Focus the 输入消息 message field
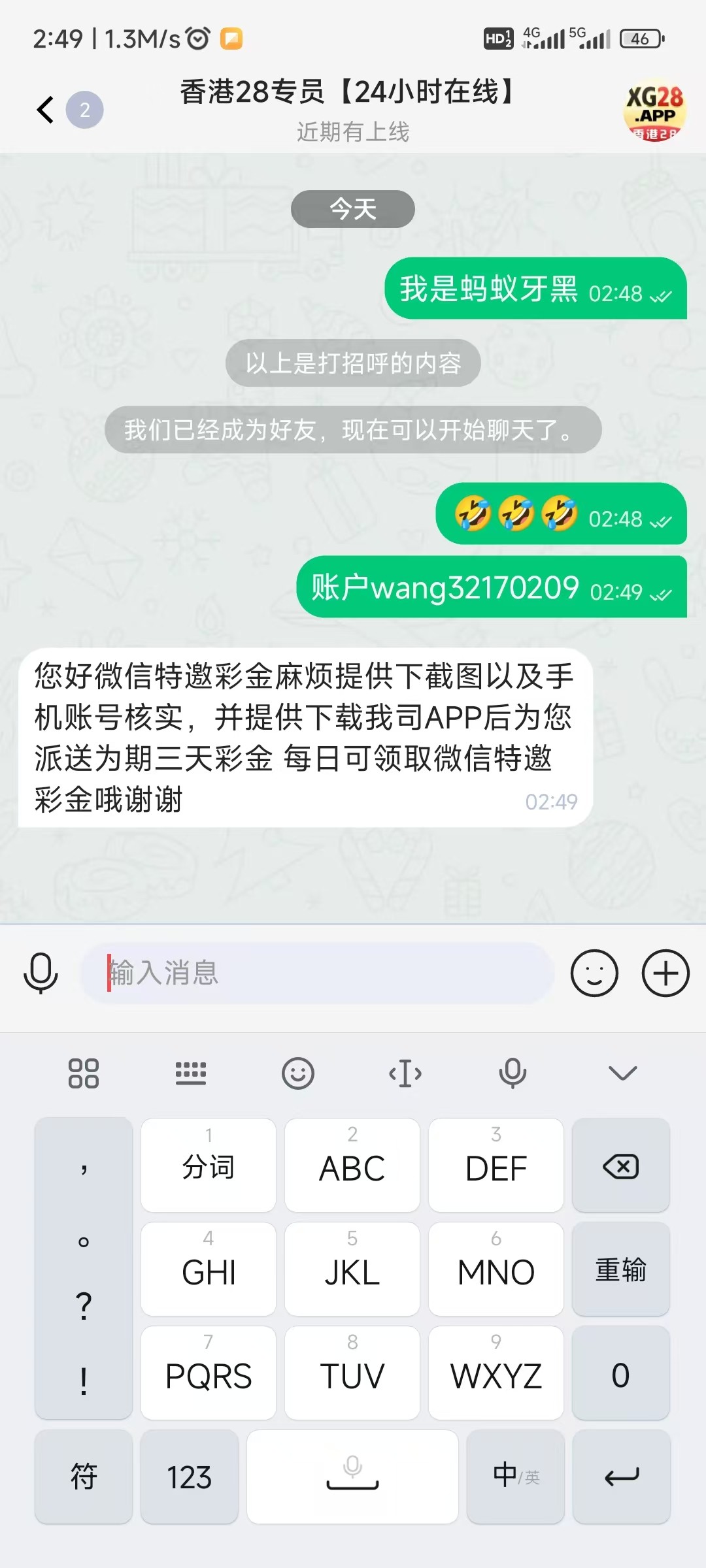706x1568 pixels. [317, 973]
